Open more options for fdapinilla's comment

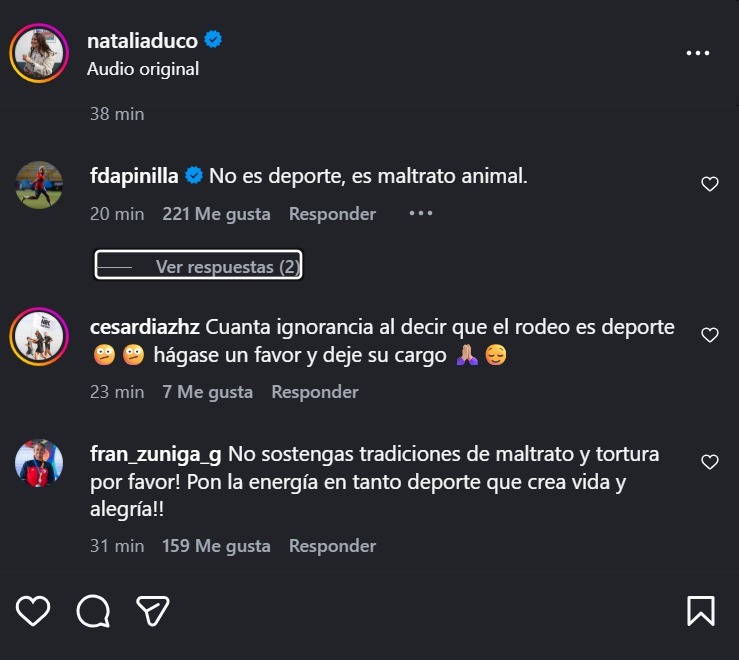[x=421, y=213]
